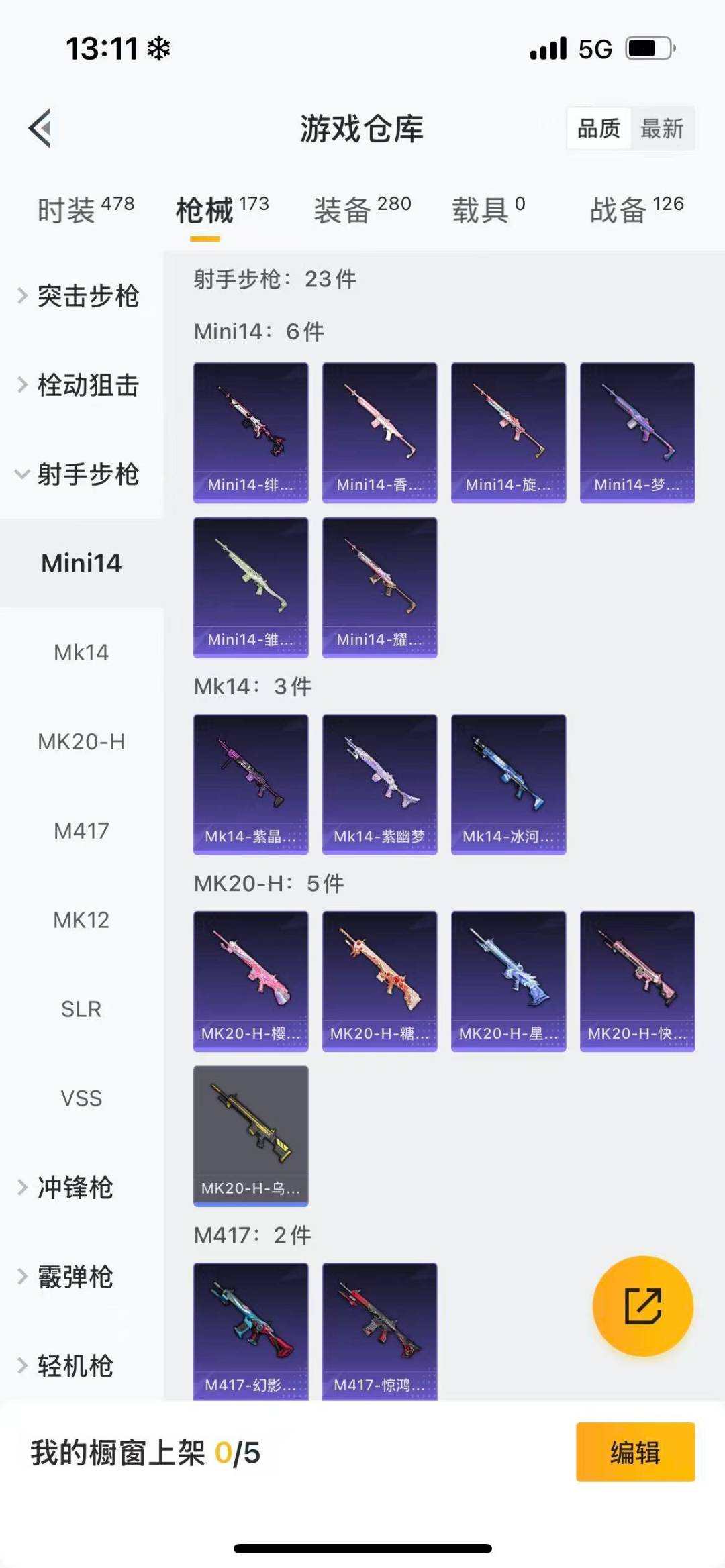Screen dimensions: 725x1568
Task: Select the 品质 sort option
Action: tap(599, 128)
